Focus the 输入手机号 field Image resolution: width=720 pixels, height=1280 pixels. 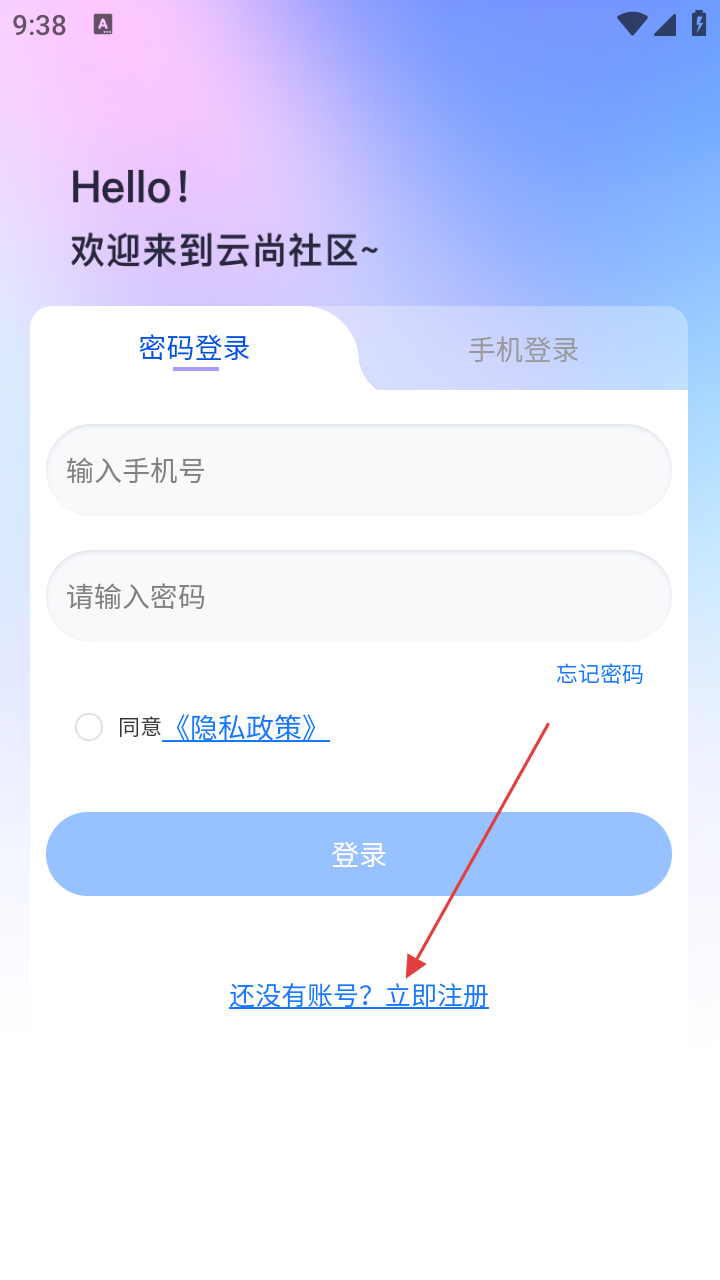coord(358,470)
